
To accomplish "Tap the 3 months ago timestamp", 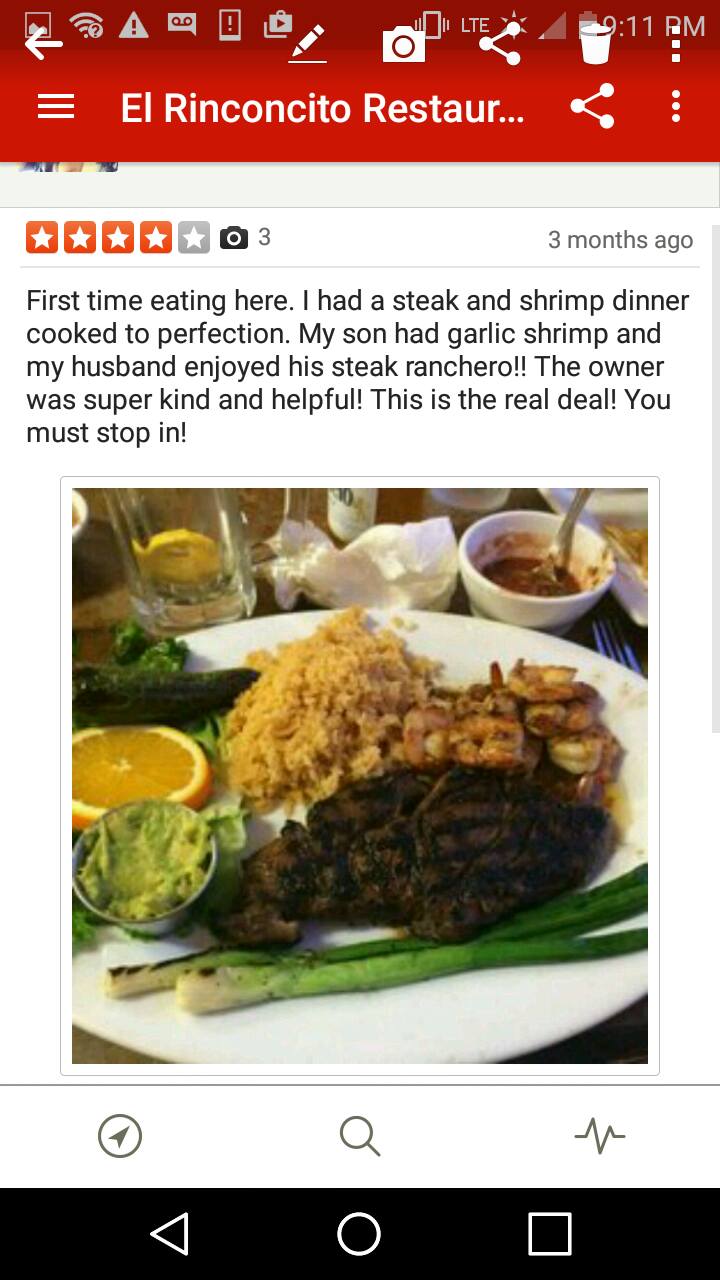I will click(621, 240).
